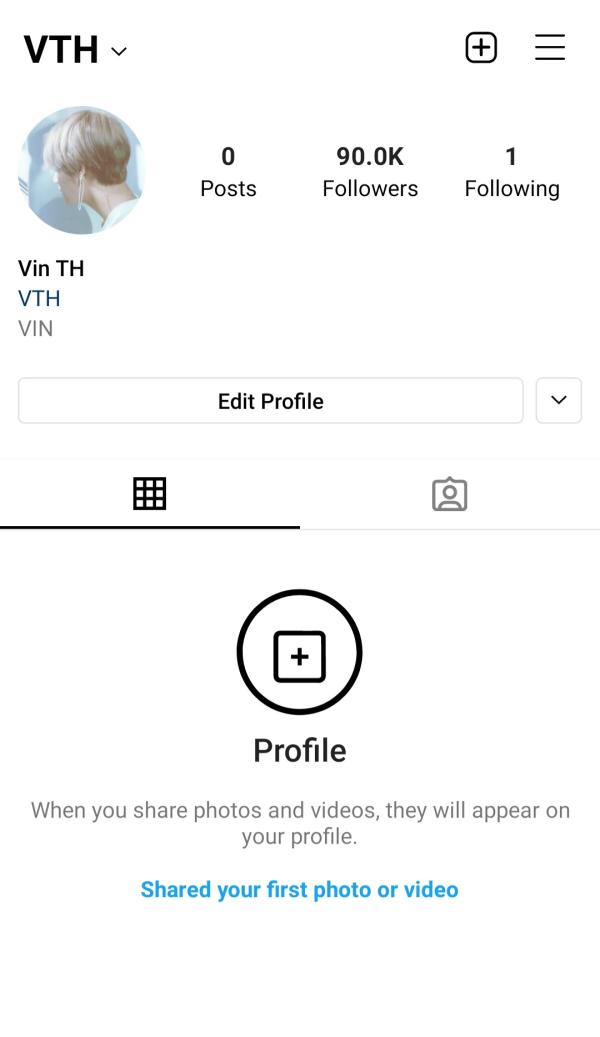This screenshot has height=1037, width=600.
Task: View the 90.0K Followers list
Action: [x=370, y=171]
